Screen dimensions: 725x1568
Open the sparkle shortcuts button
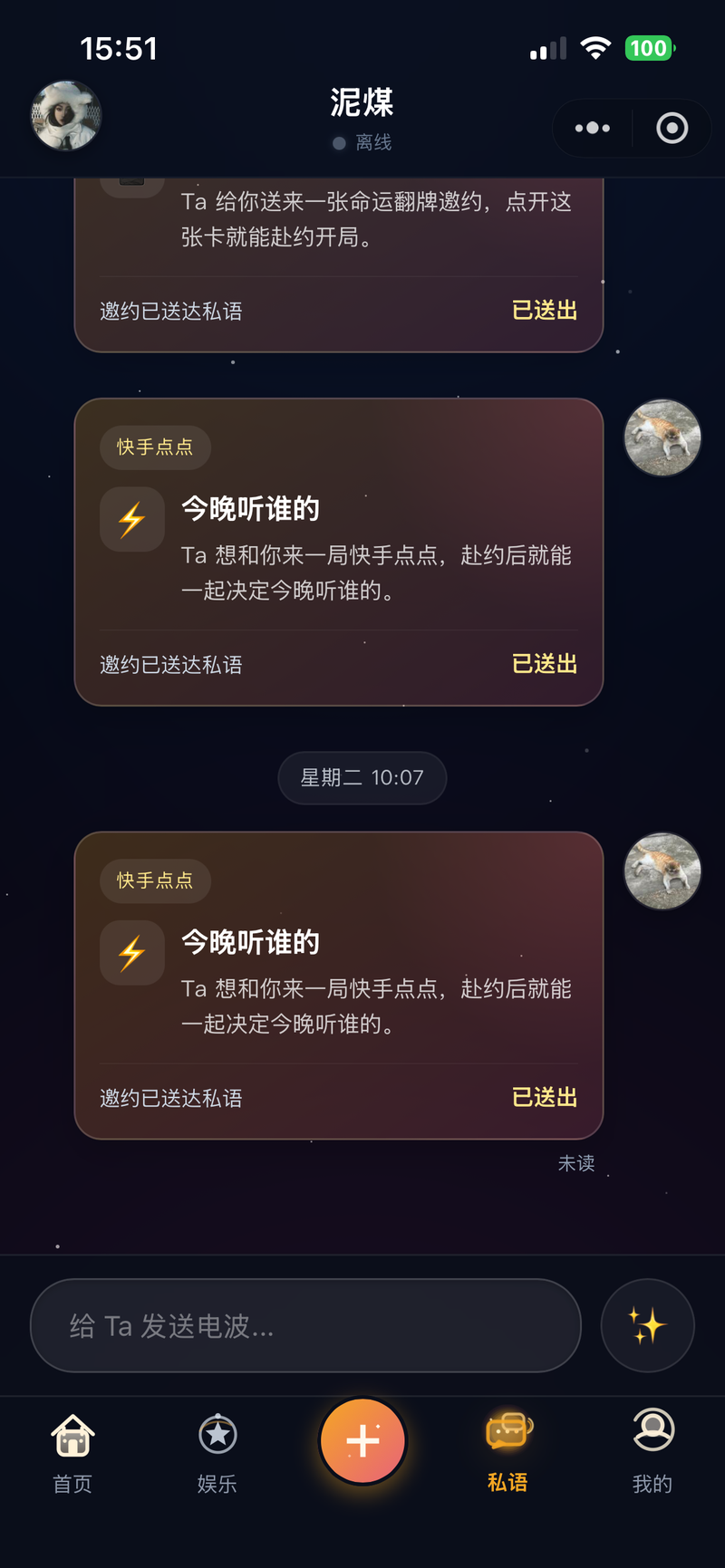point(647,1325)
